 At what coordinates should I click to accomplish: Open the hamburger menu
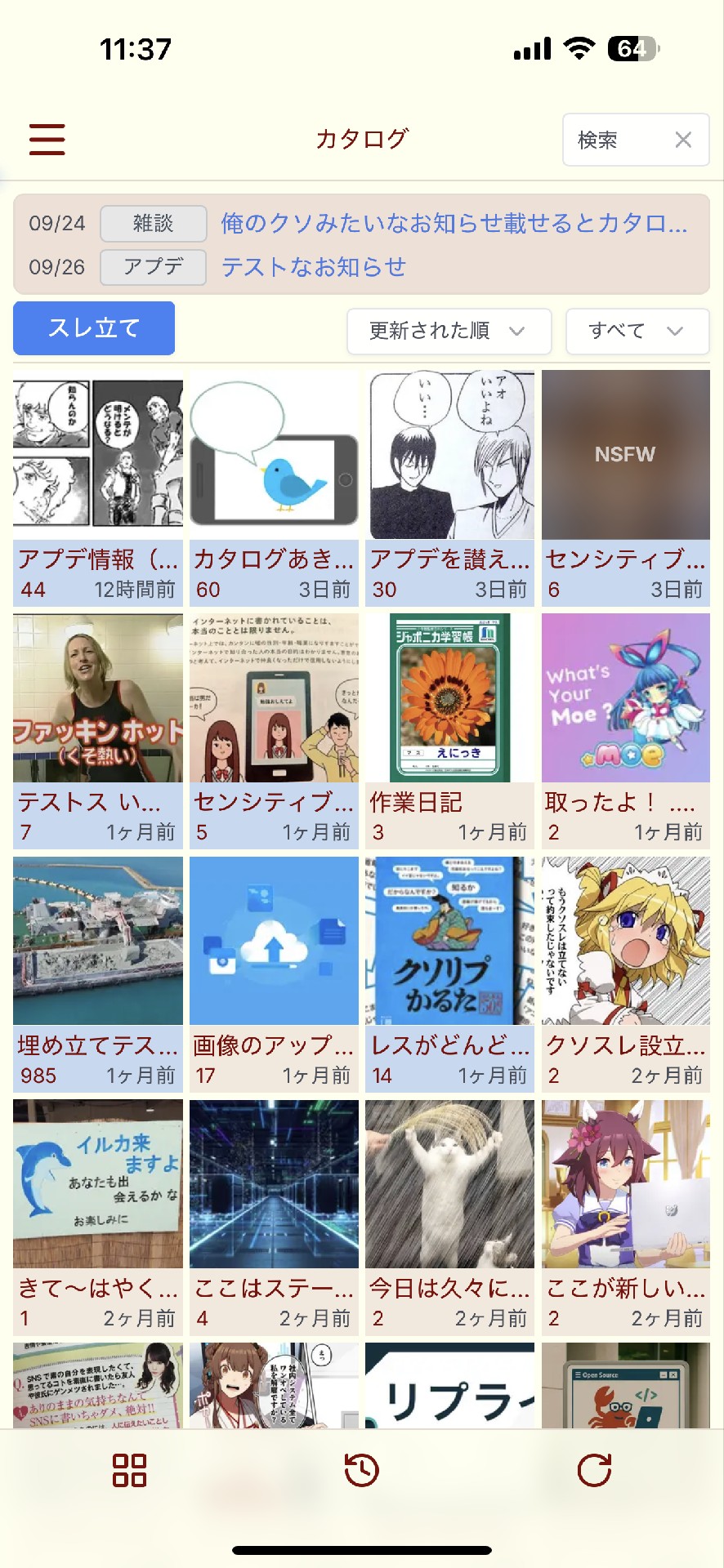point(47,139)
